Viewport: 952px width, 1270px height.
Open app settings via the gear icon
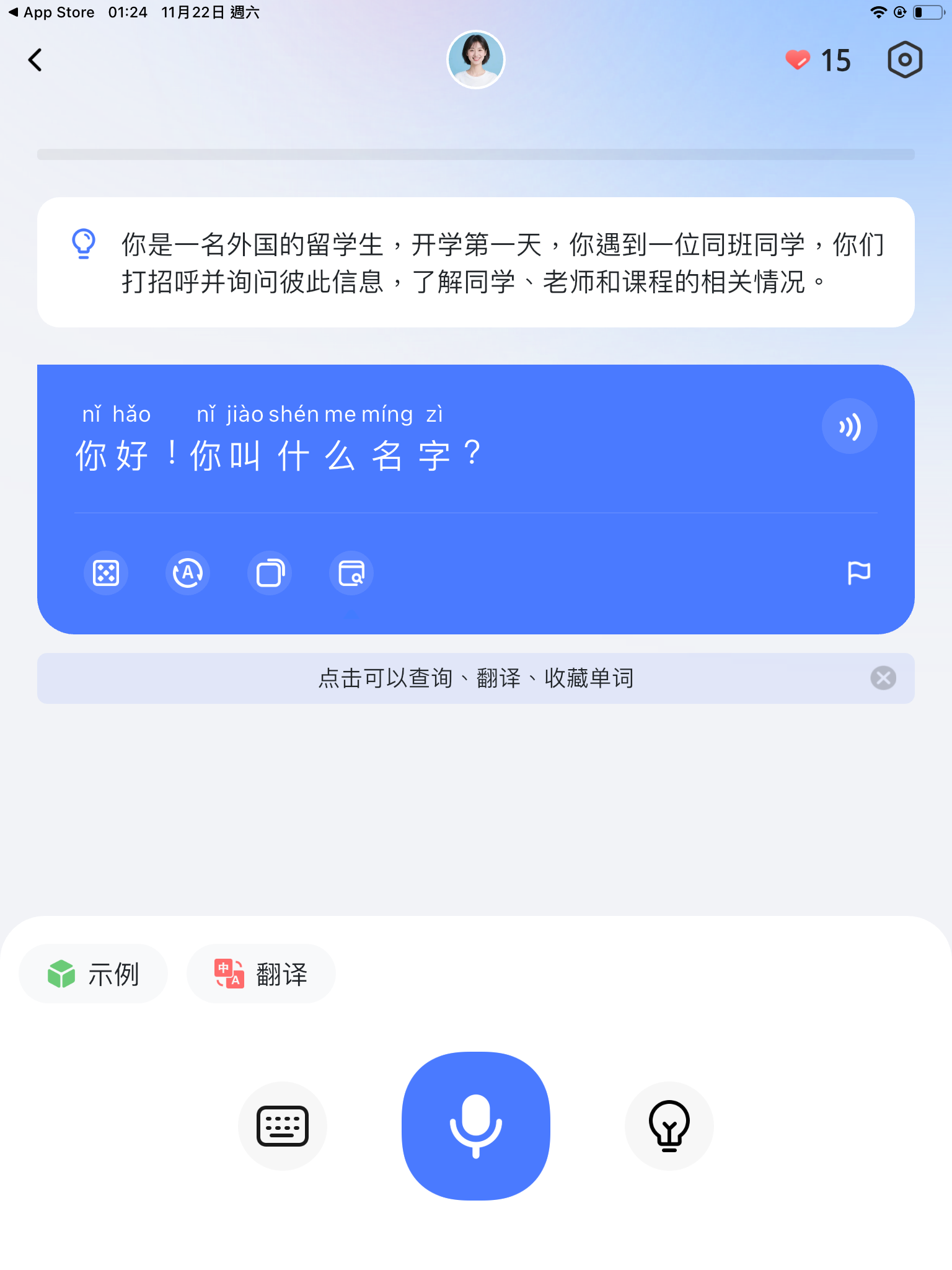pyautogui.click(x=904, y=60)
